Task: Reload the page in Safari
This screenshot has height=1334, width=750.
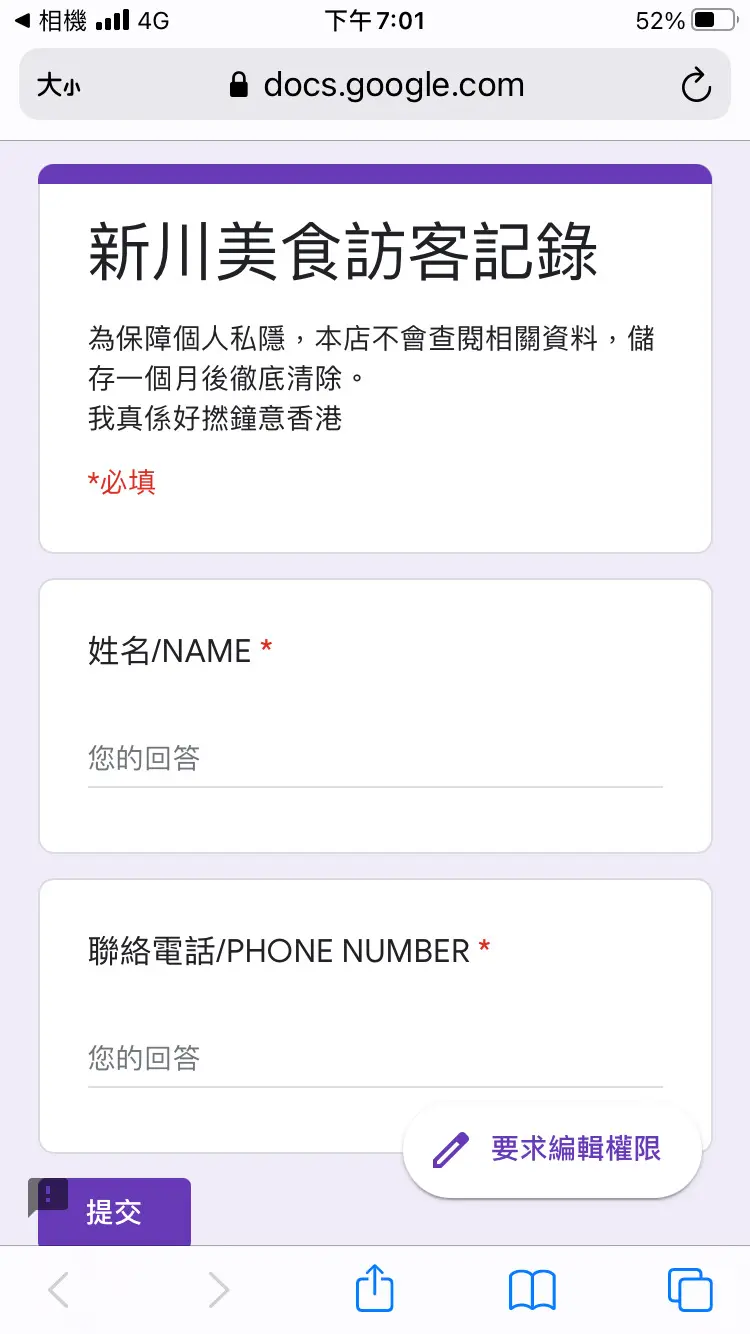Action: (x=695, y=86)
